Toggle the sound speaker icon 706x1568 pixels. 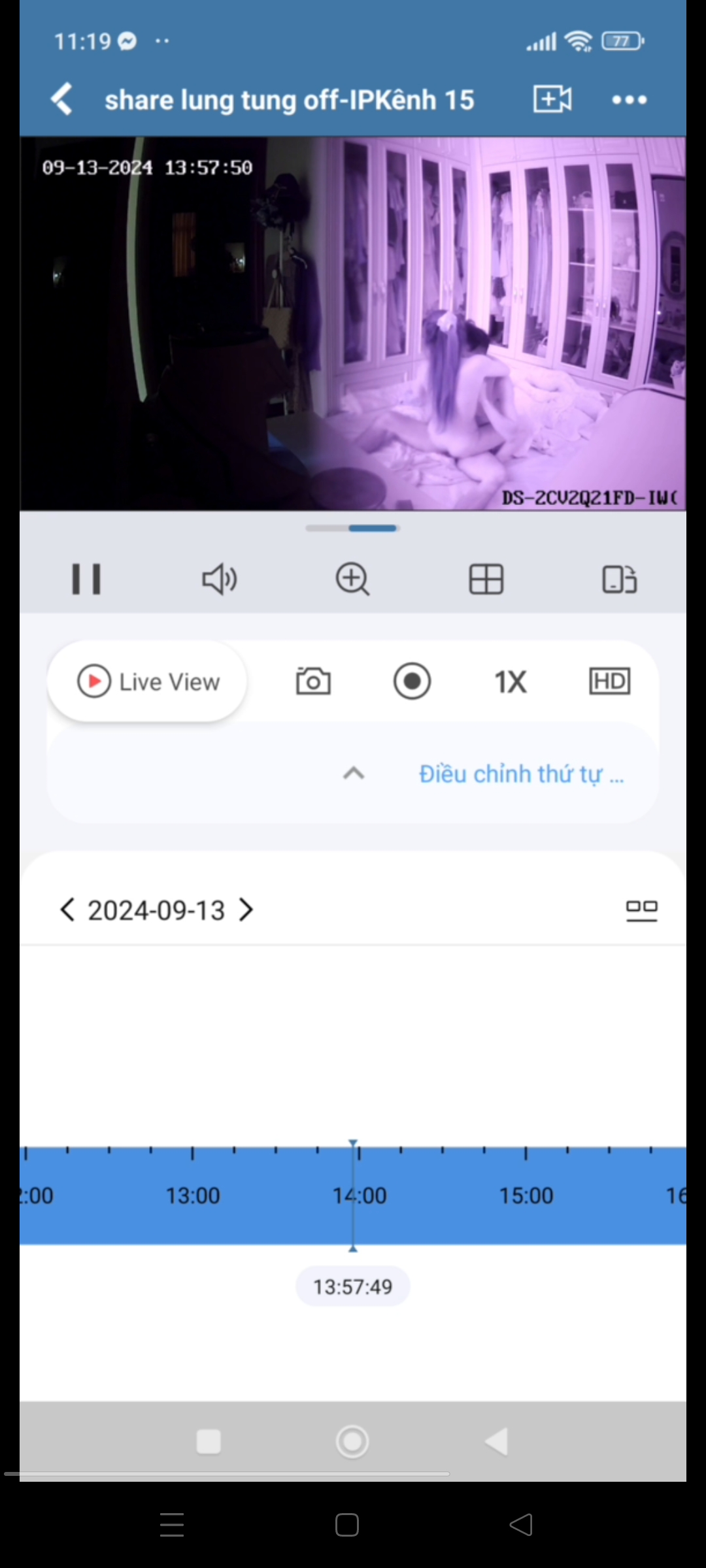click(x=220, y=579)
